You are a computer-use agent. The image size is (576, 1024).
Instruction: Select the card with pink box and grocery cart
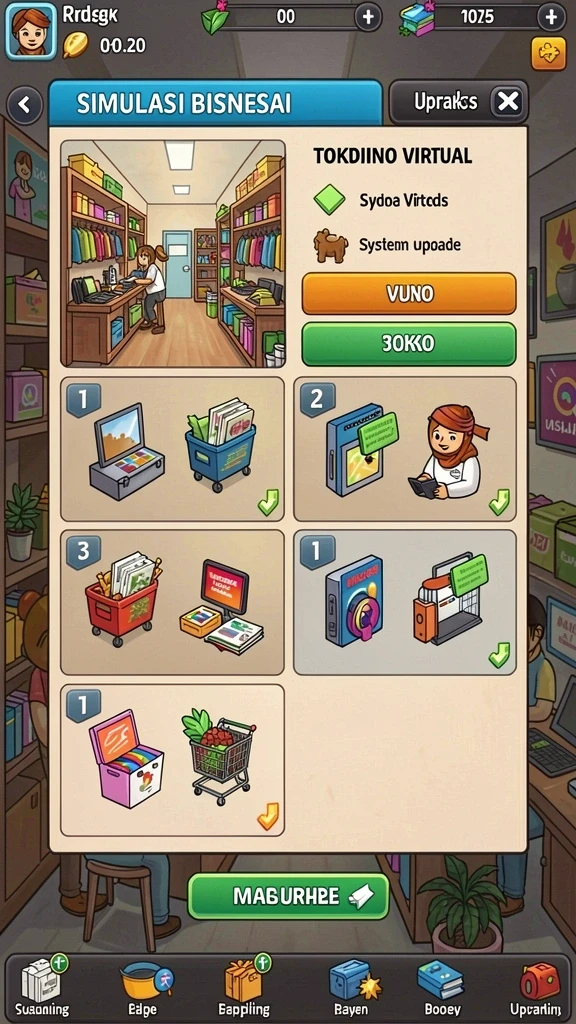click(172, 760)
